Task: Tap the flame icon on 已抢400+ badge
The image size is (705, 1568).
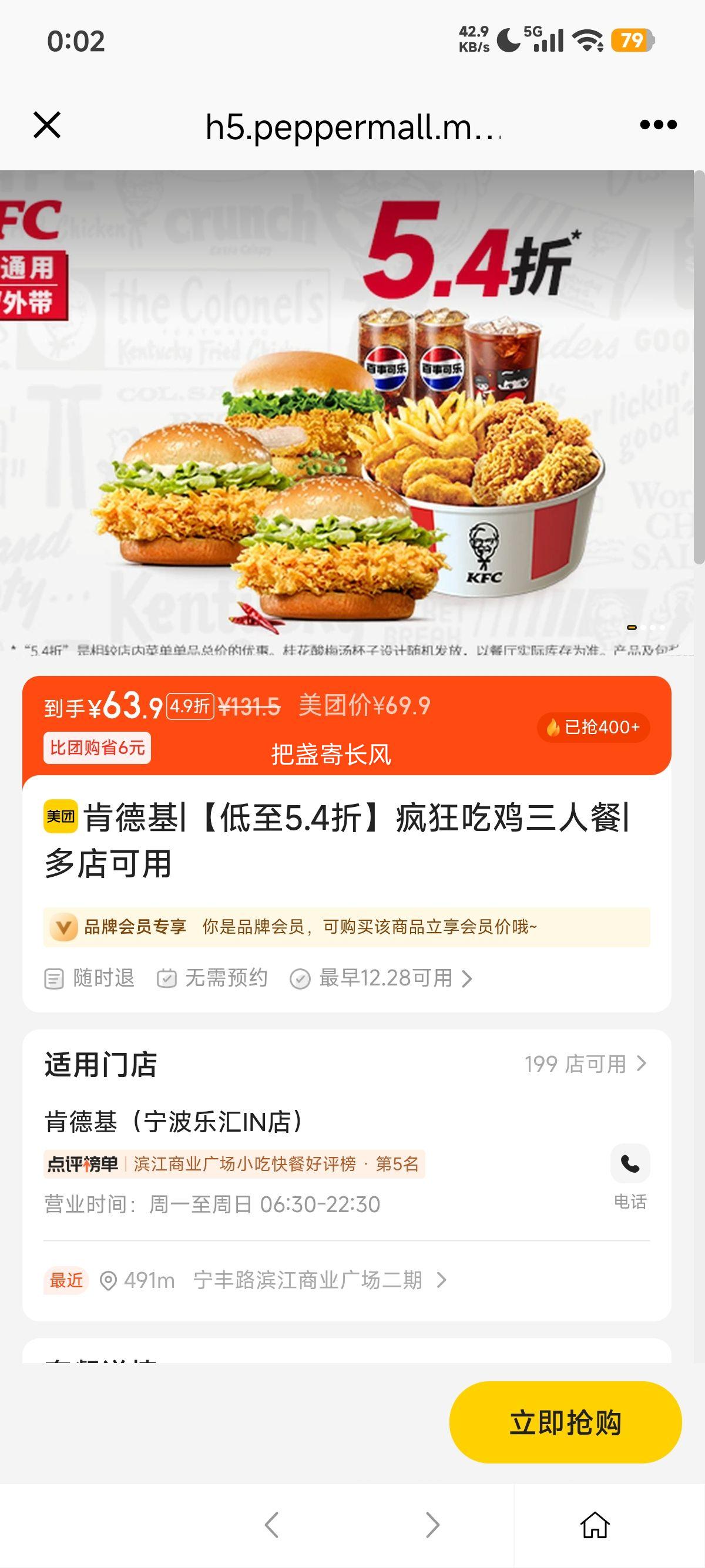Action: pos(555,728)
